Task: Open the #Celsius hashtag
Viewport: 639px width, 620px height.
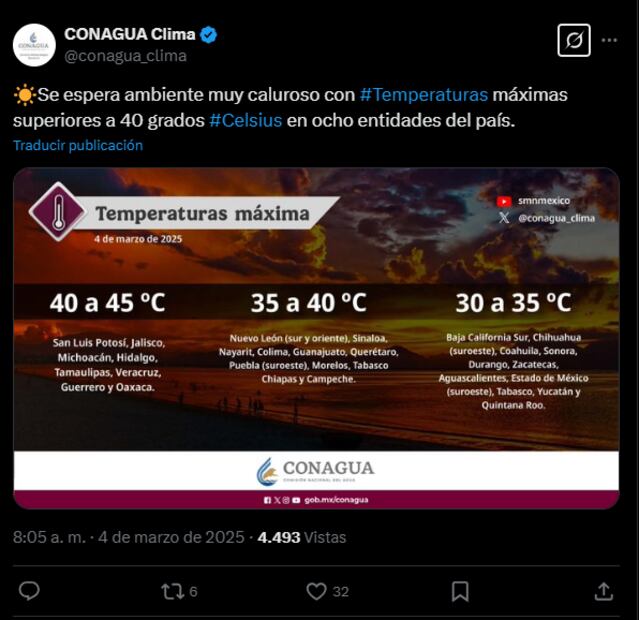Action: 245,121
